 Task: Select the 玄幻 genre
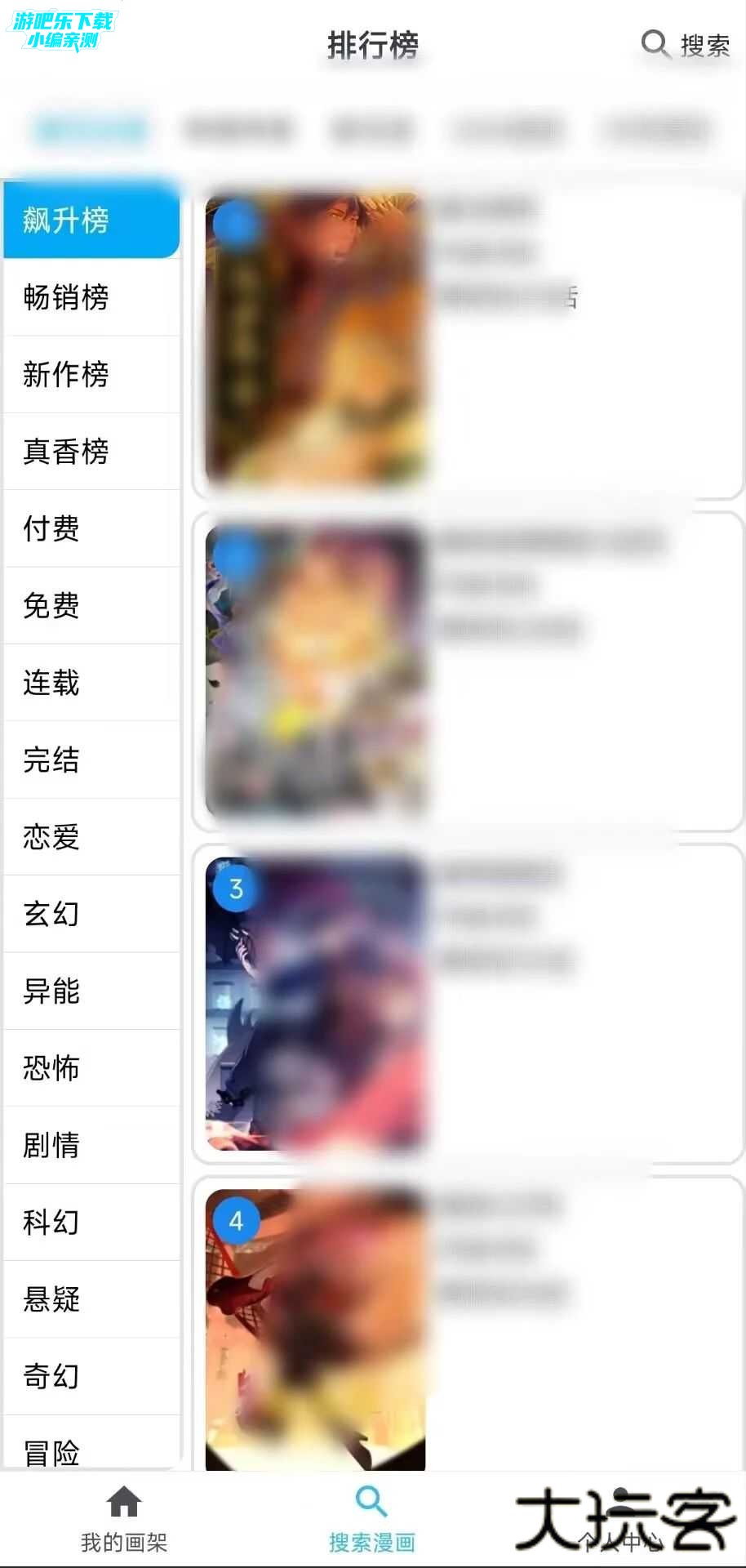(x=91, y=914)
